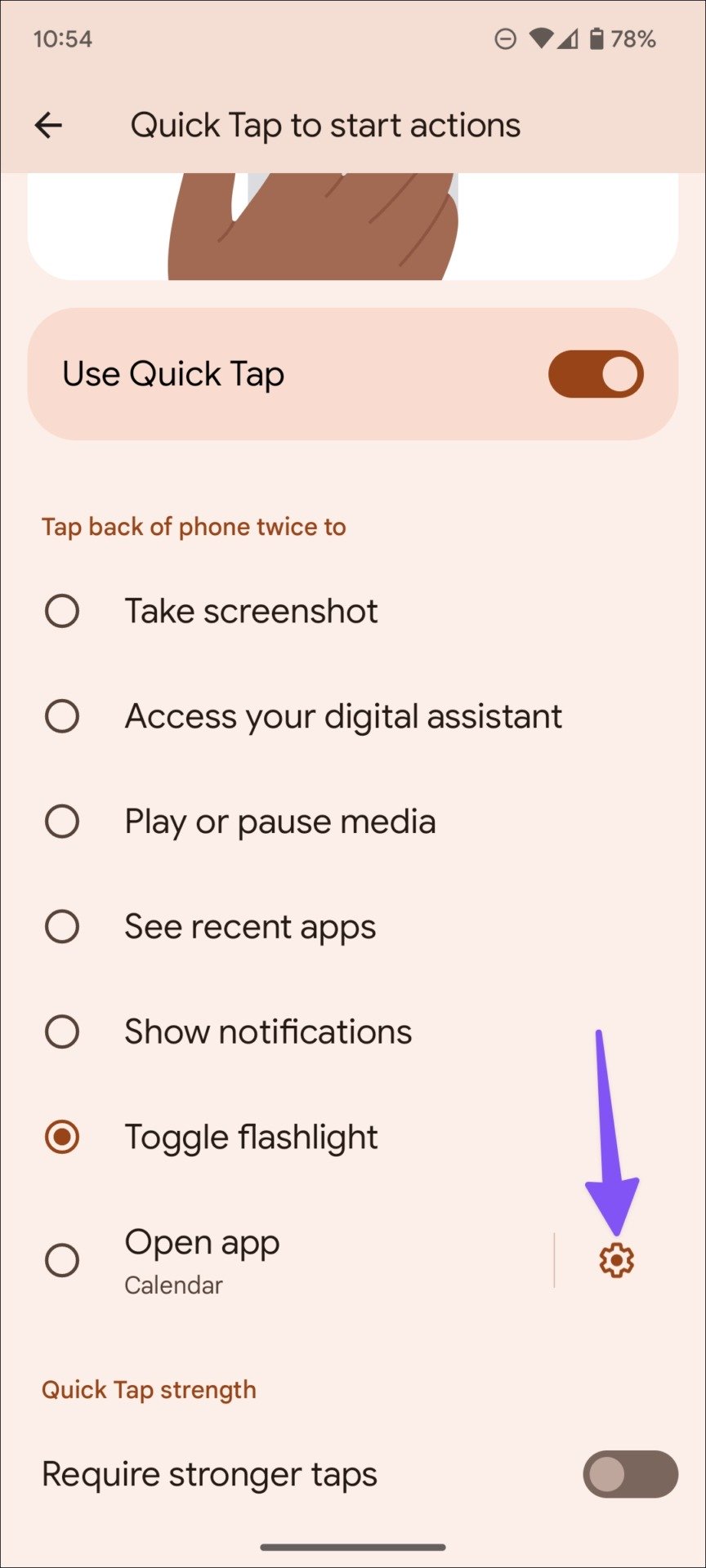
Task: Choose the Toggle flashlight option
Action: [353, 1137]
